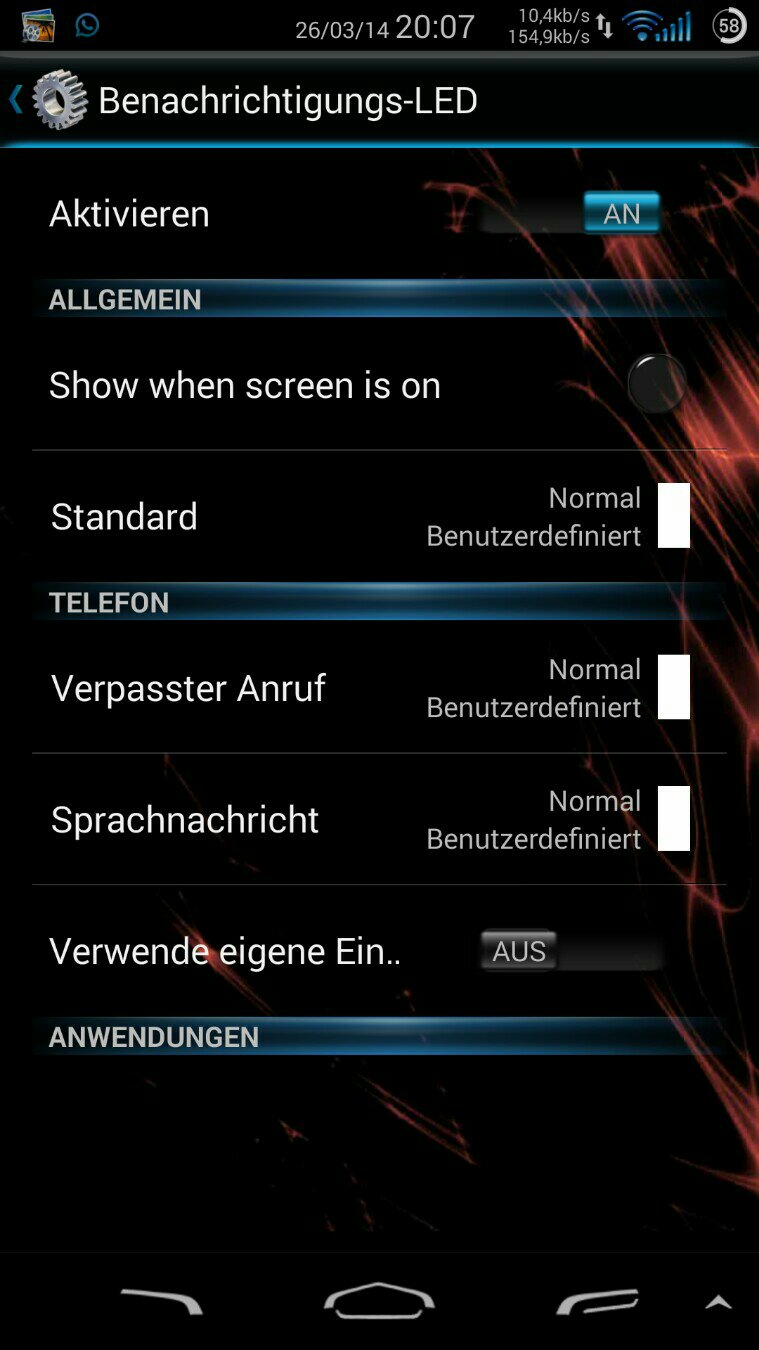Tap the system back button
Image resolution: width=759 pixels, height=1350 pixels.
pyautogui.click(x=161, y=1301)
